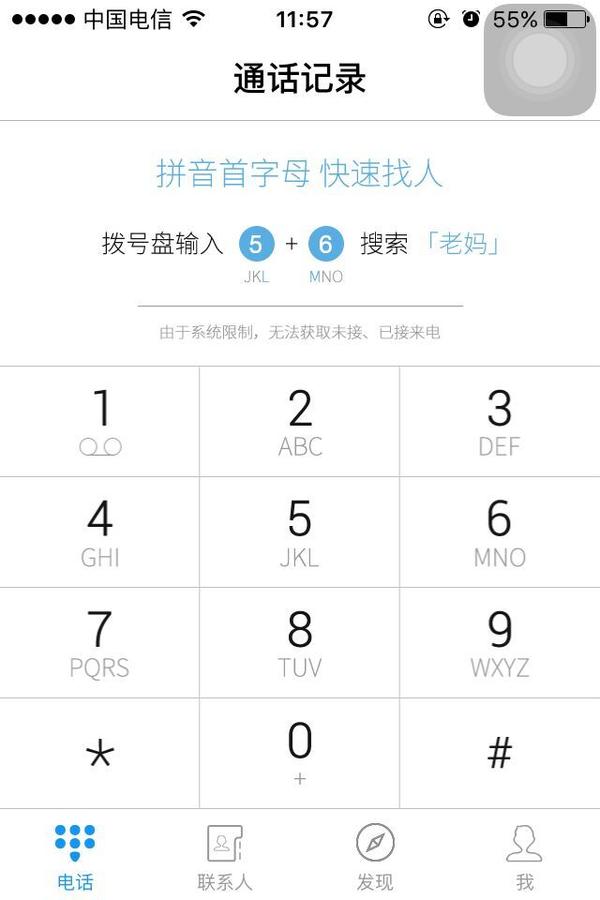Enter digit 6 MNO on dialpad
Screen dimensions: 600x900
(x=499, y=532)
